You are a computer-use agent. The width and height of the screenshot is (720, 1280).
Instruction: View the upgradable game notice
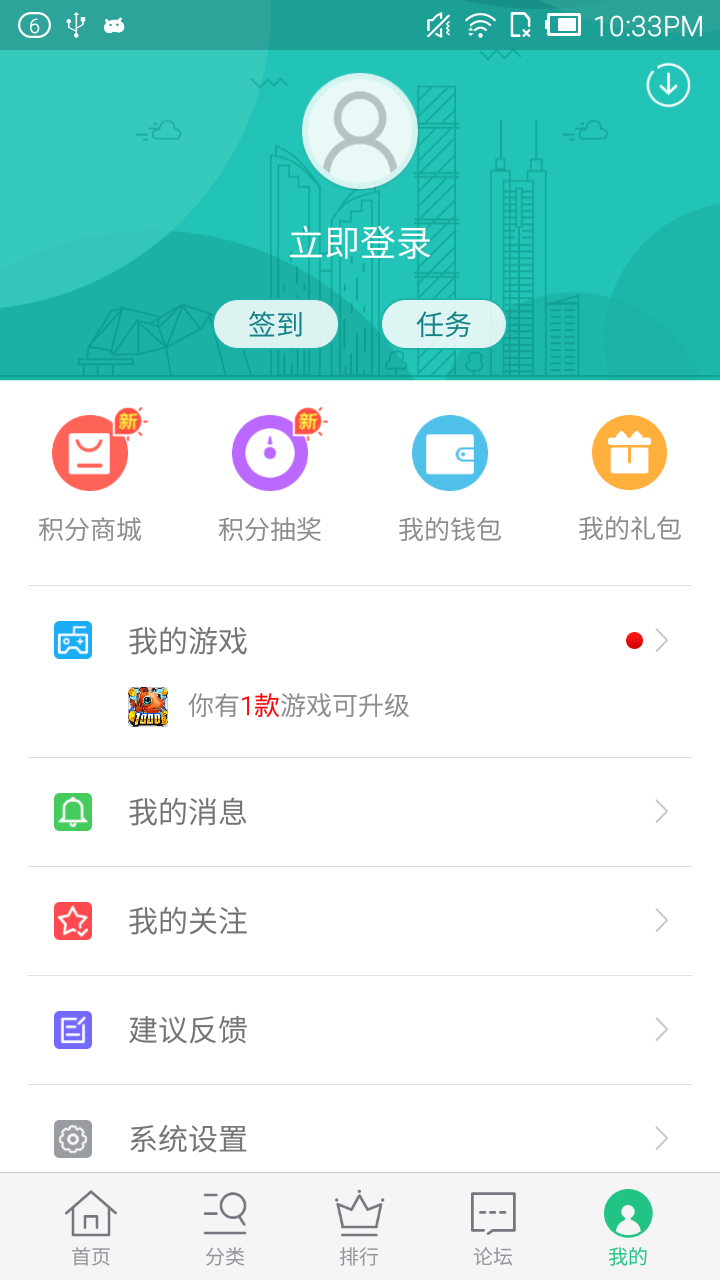tap(298, 706)
